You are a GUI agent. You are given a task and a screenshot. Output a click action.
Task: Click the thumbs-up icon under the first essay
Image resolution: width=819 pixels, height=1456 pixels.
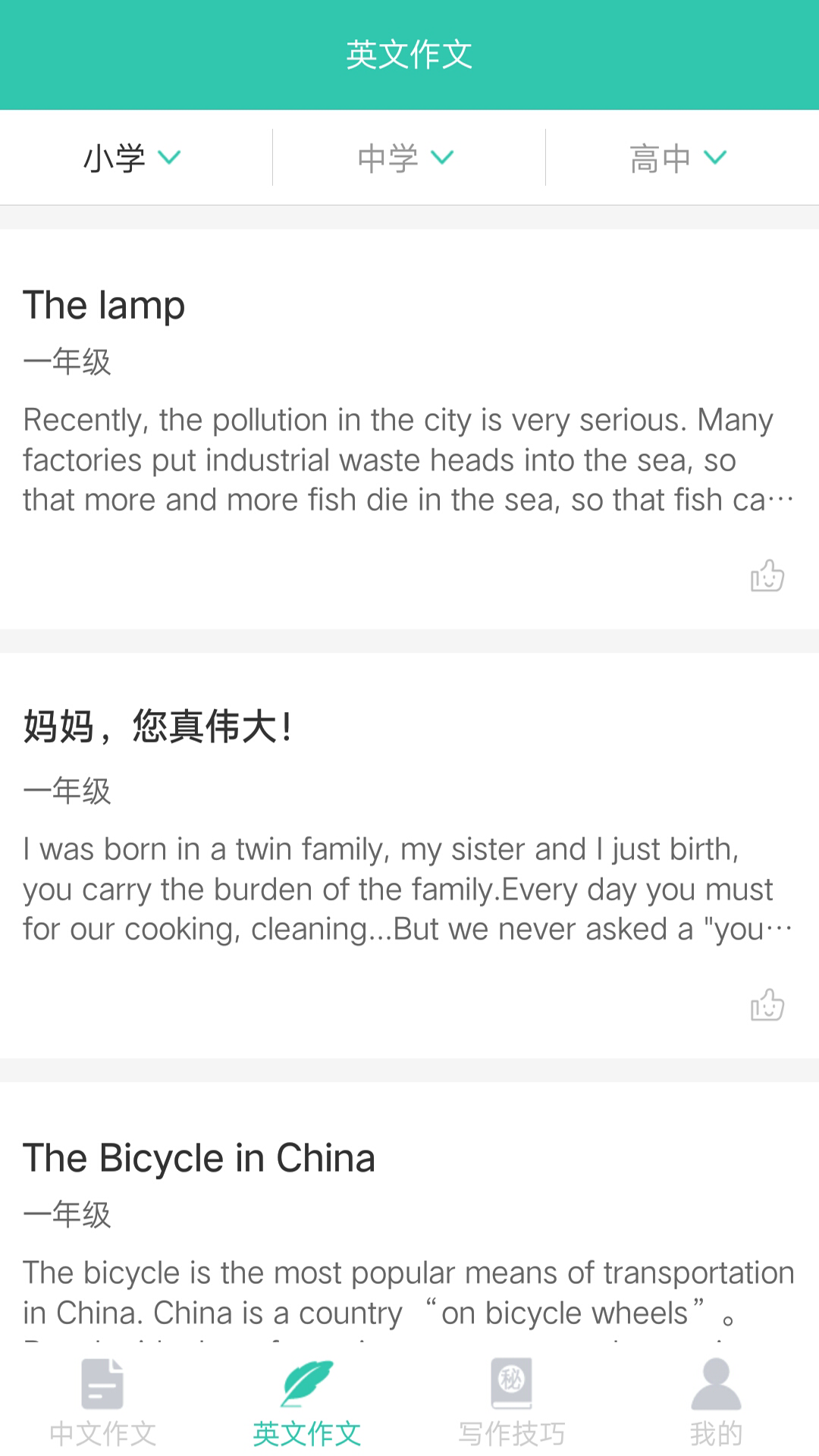767,576
